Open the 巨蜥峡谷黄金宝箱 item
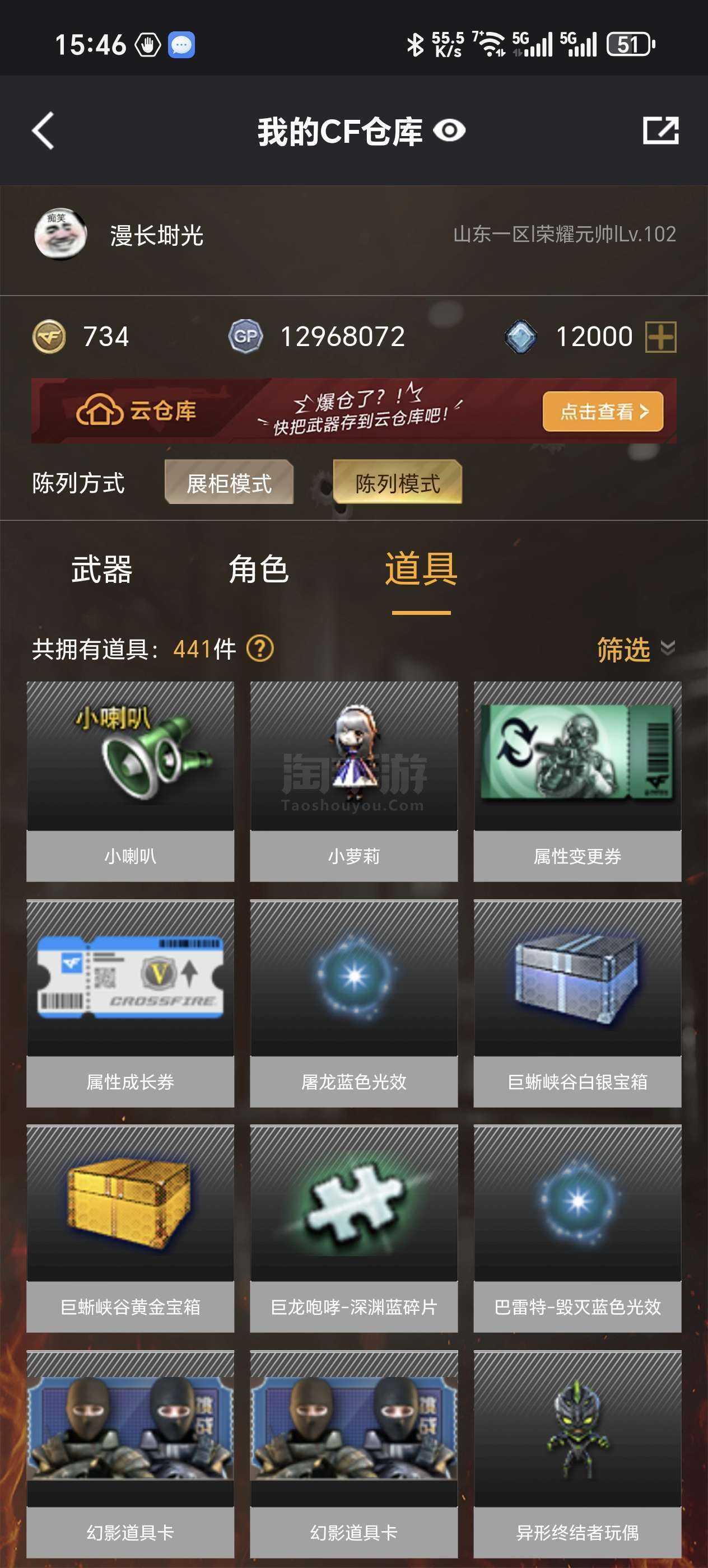Viewport: 708px width, 1568px height. pyautogui.click(x=131, y=1228)
